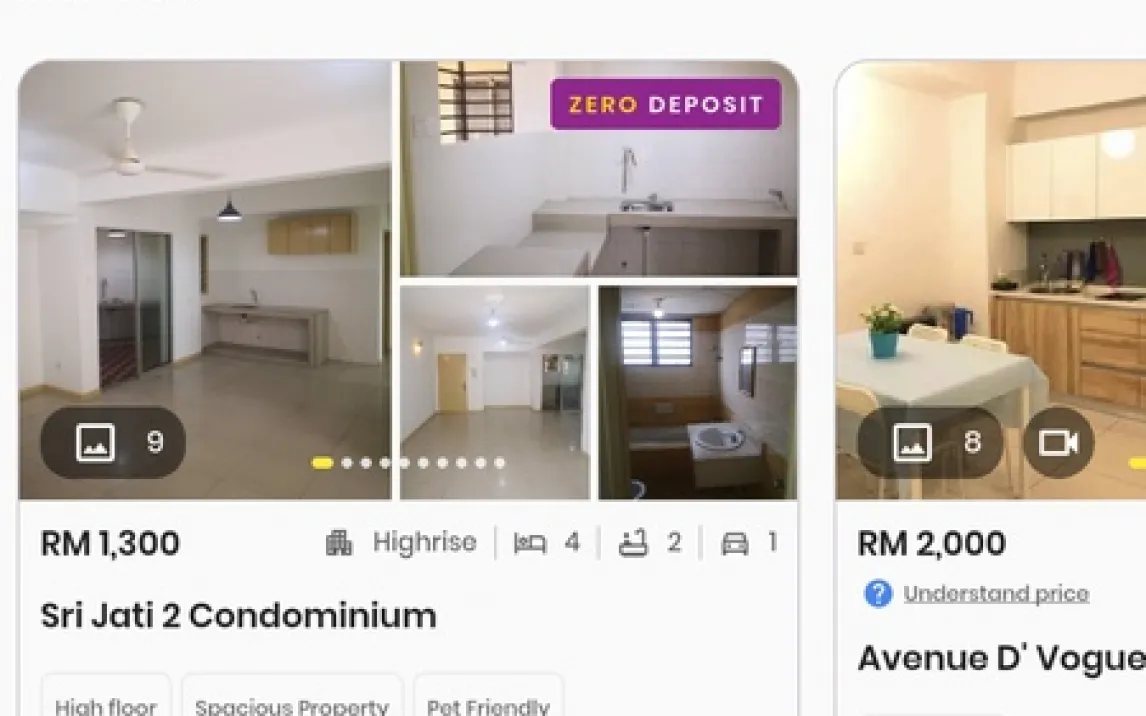Open the Avenue D' Vogue listing card
The height and width of the screenshot is (716, 1146).
point(1000,658)
